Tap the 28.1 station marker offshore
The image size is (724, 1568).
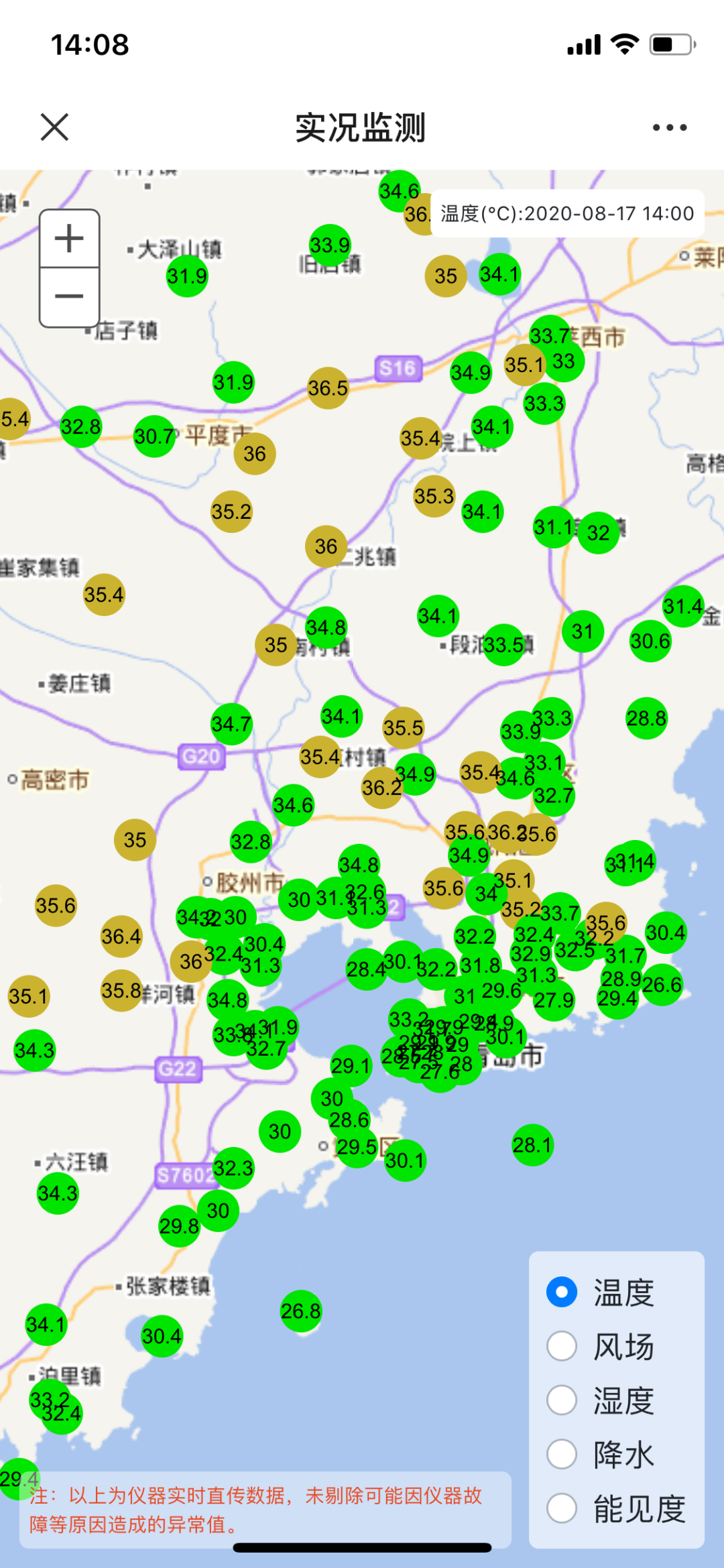pyautogui.click(x=532, y=1145)
